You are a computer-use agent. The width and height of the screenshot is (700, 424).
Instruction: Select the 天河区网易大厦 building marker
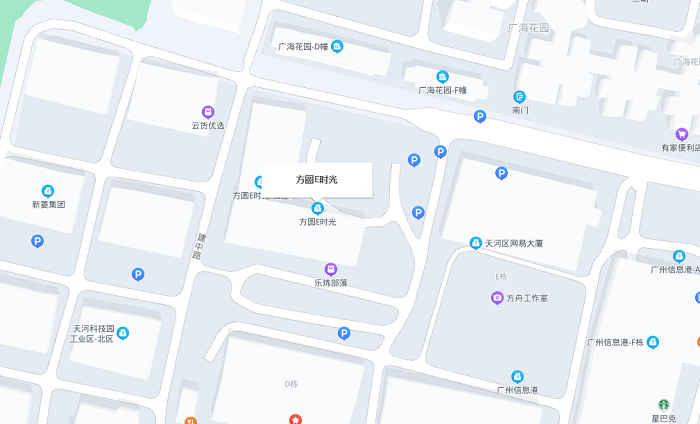pyautogui.click(x=476, y=243)
